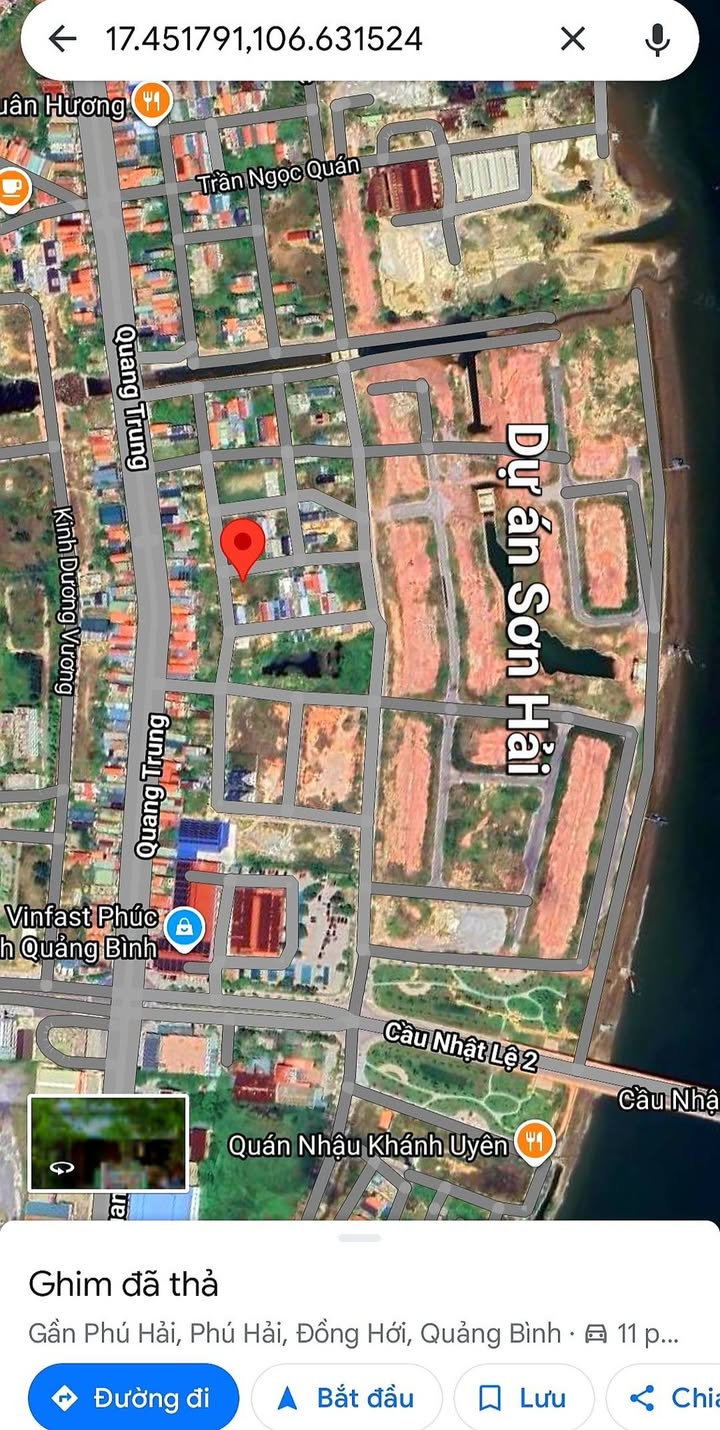Select the Quán Nhậu Khánh Uyên restaurant marker

pyautogui.click(x=535, y=1141)
